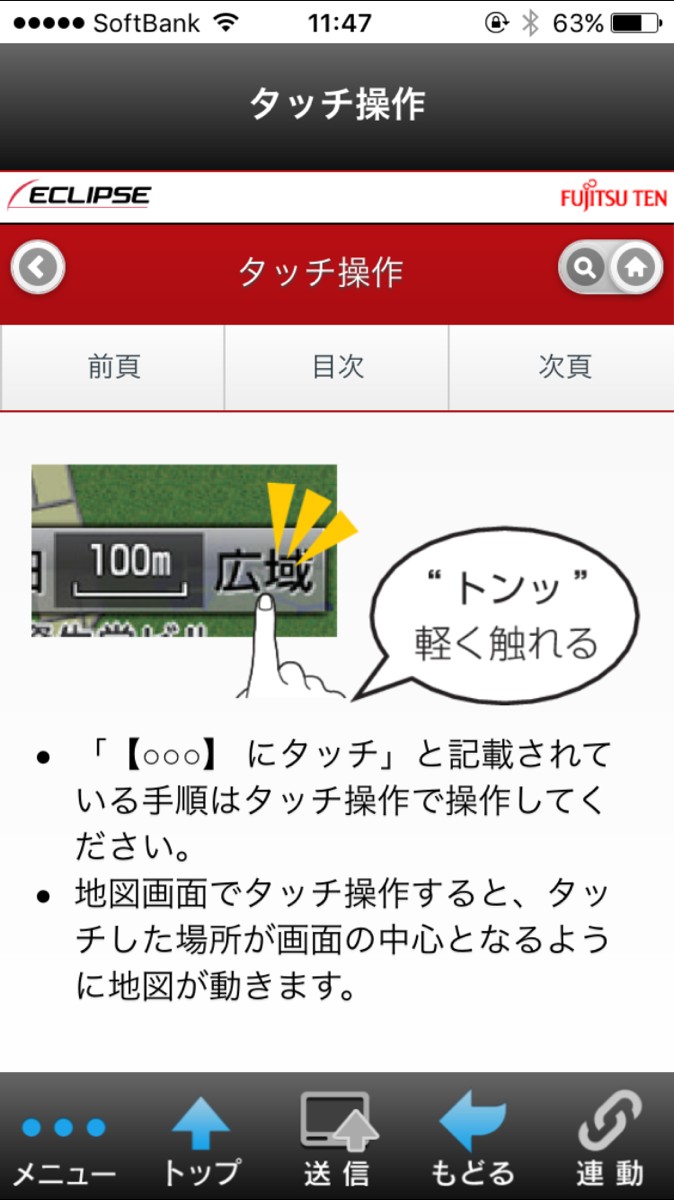Go to the next page (次頁)
Screen dimensions: 674x1200
click(564, 367)
